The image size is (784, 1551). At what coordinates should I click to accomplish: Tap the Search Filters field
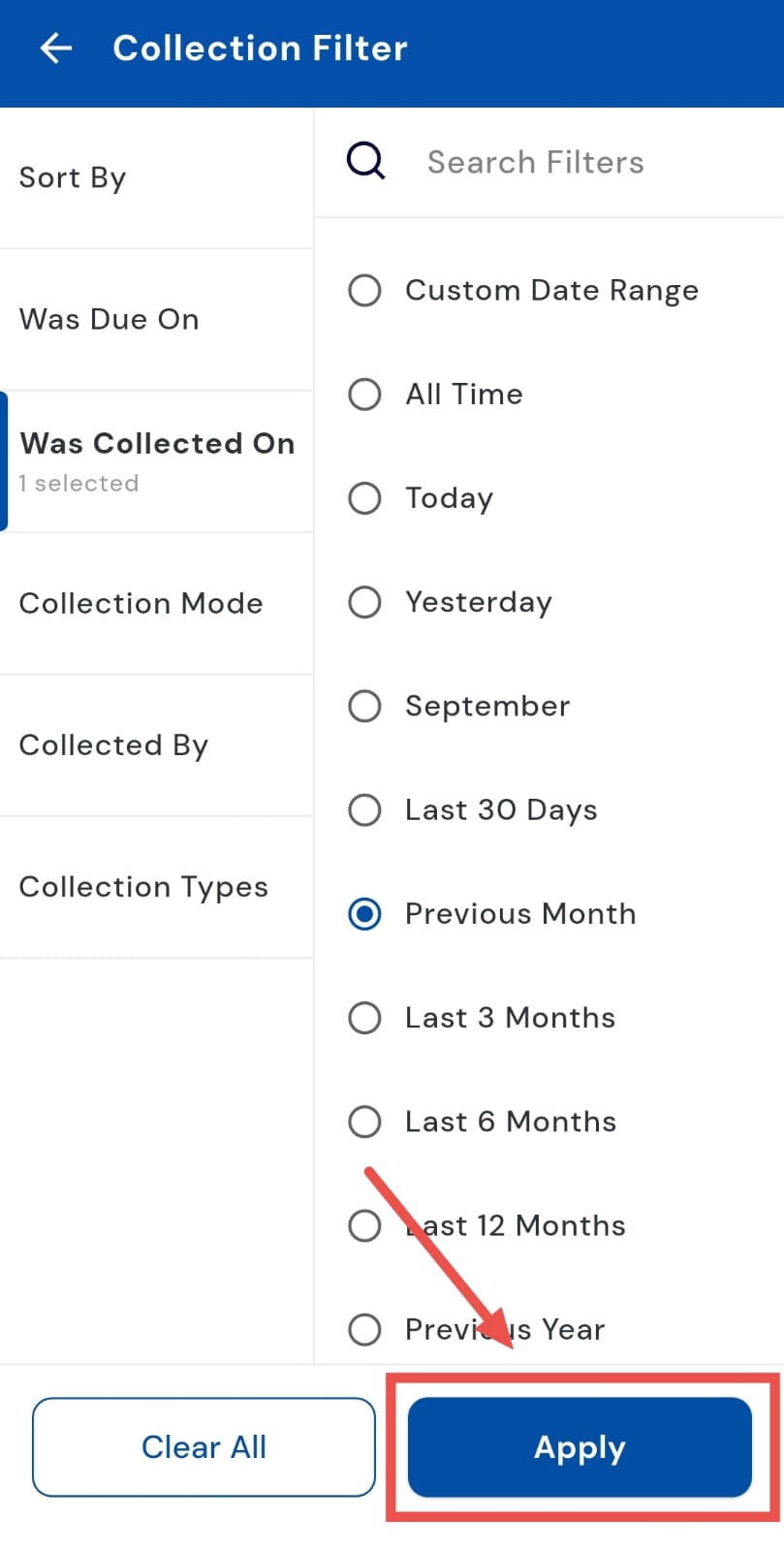[535, 162]
